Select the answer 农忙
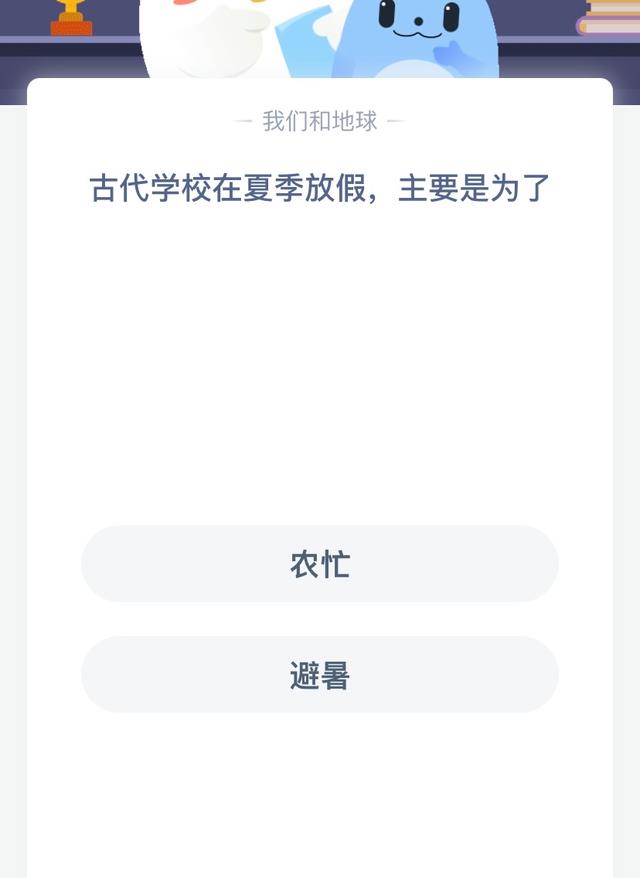640x878 pixels. 320,564
